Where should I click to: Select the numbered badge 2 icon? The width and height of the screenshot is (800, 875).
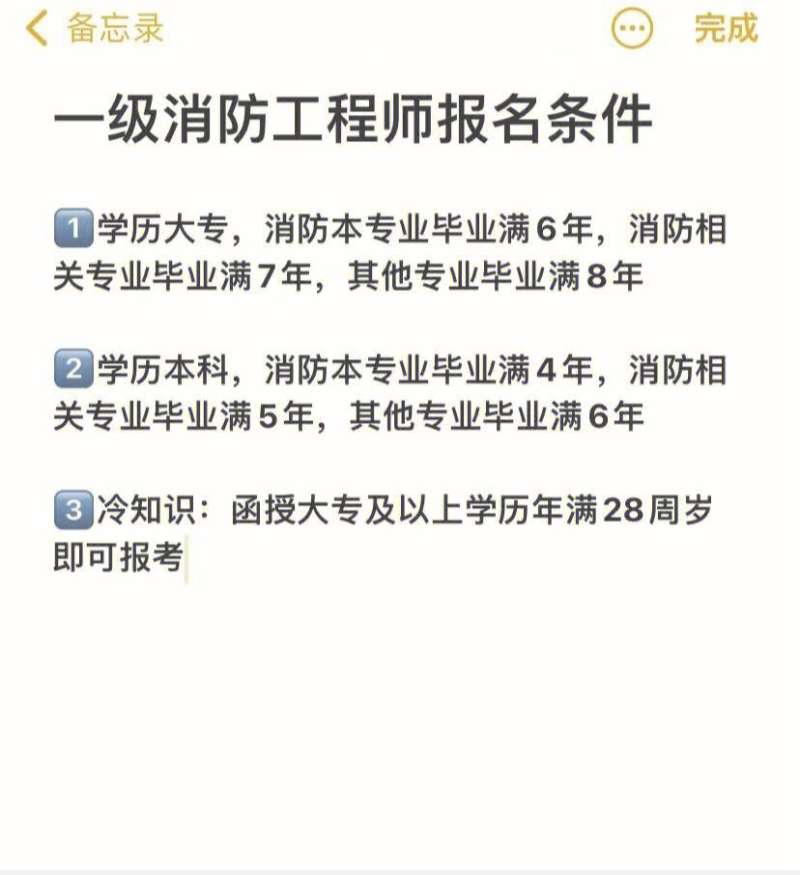[71, 366]
